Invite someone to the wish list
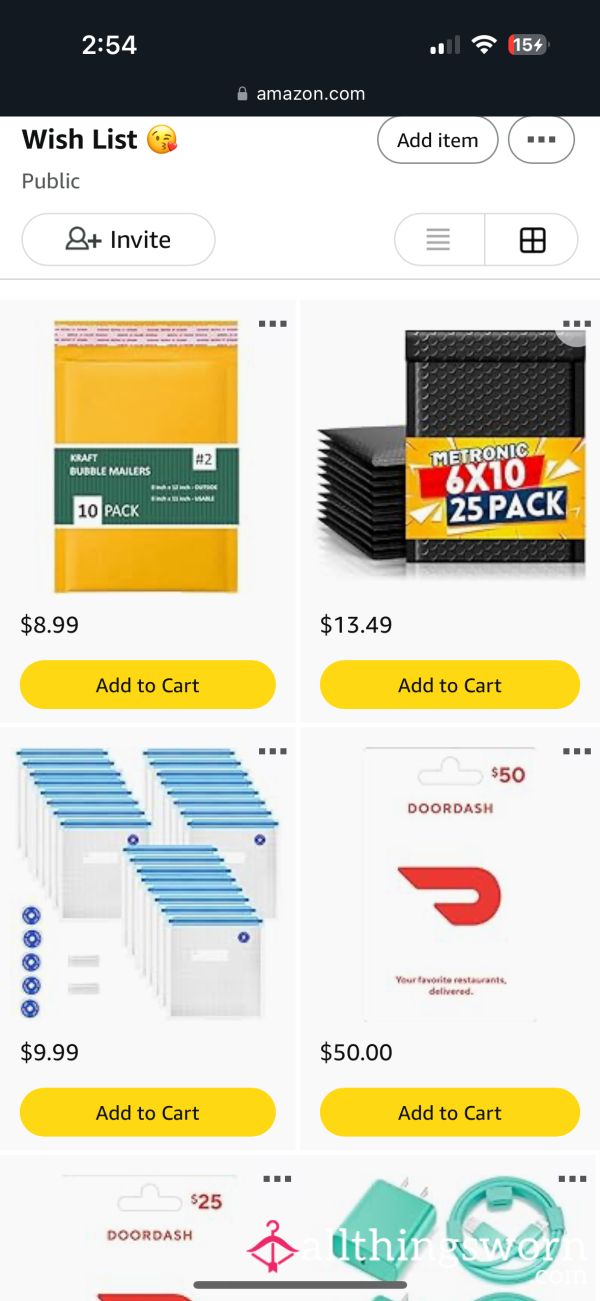 118,240
